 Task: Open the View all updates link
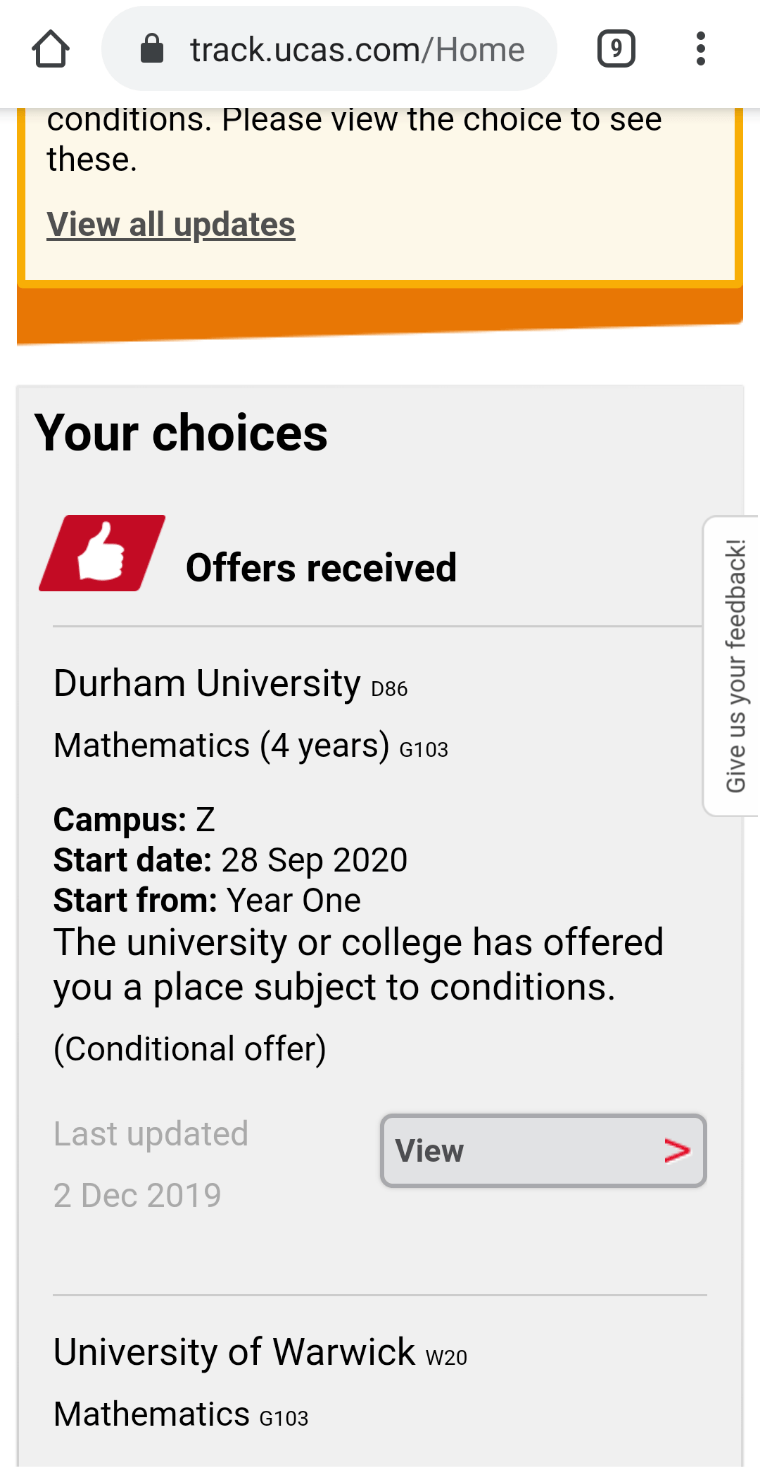170,224
